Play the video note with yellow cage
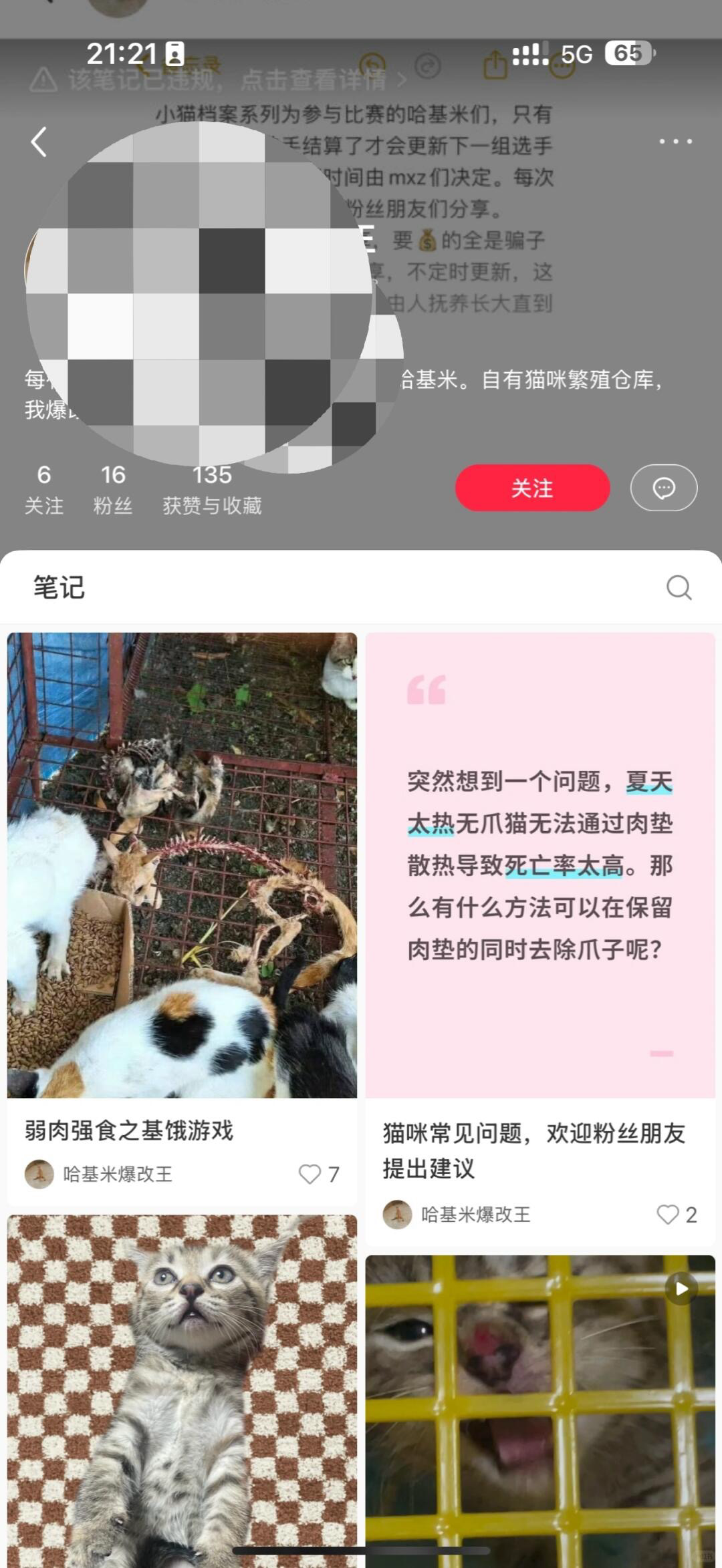This screenshot has width=722, height=1568. pos(539,1410)
